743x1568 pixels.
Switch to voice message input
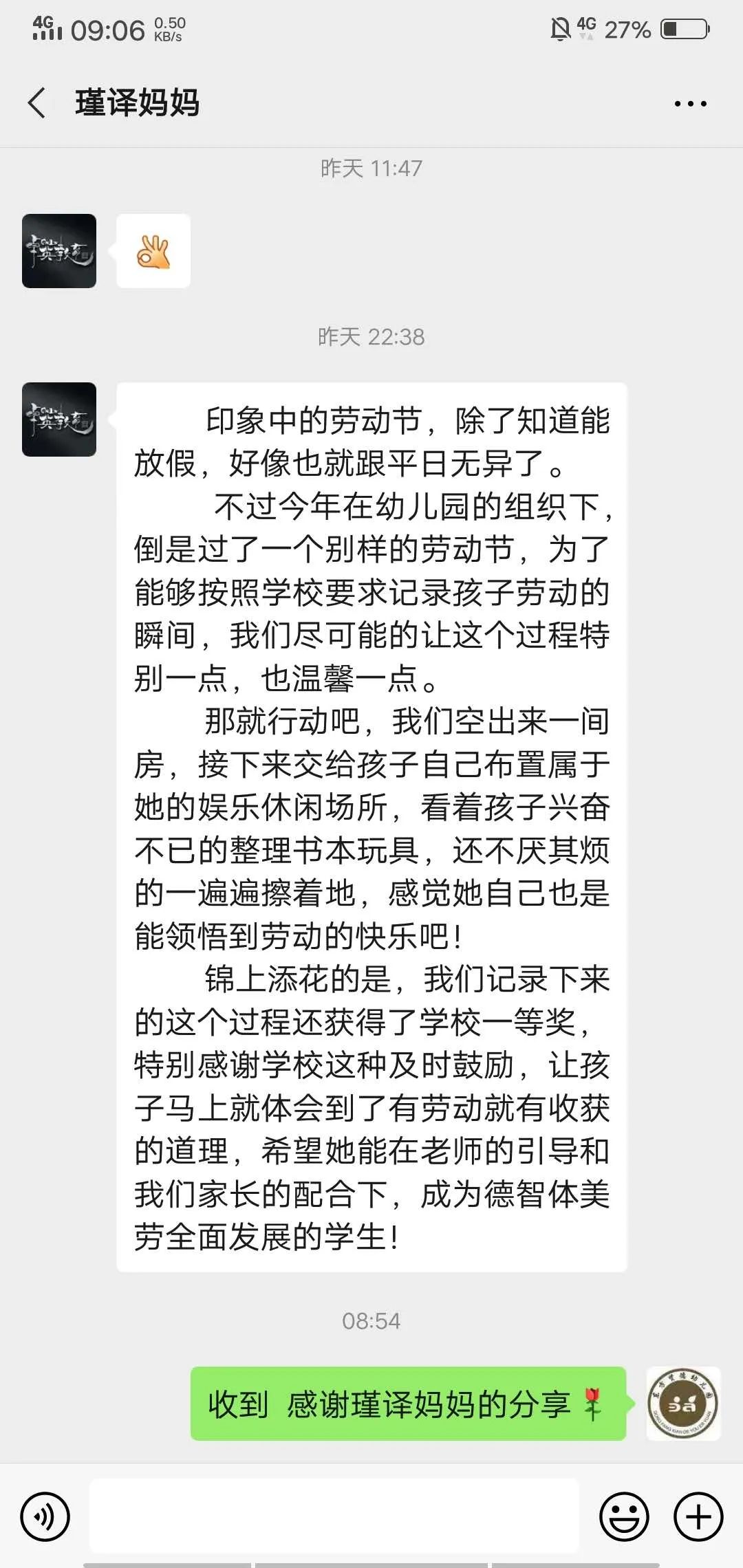tap(45, 1516)
